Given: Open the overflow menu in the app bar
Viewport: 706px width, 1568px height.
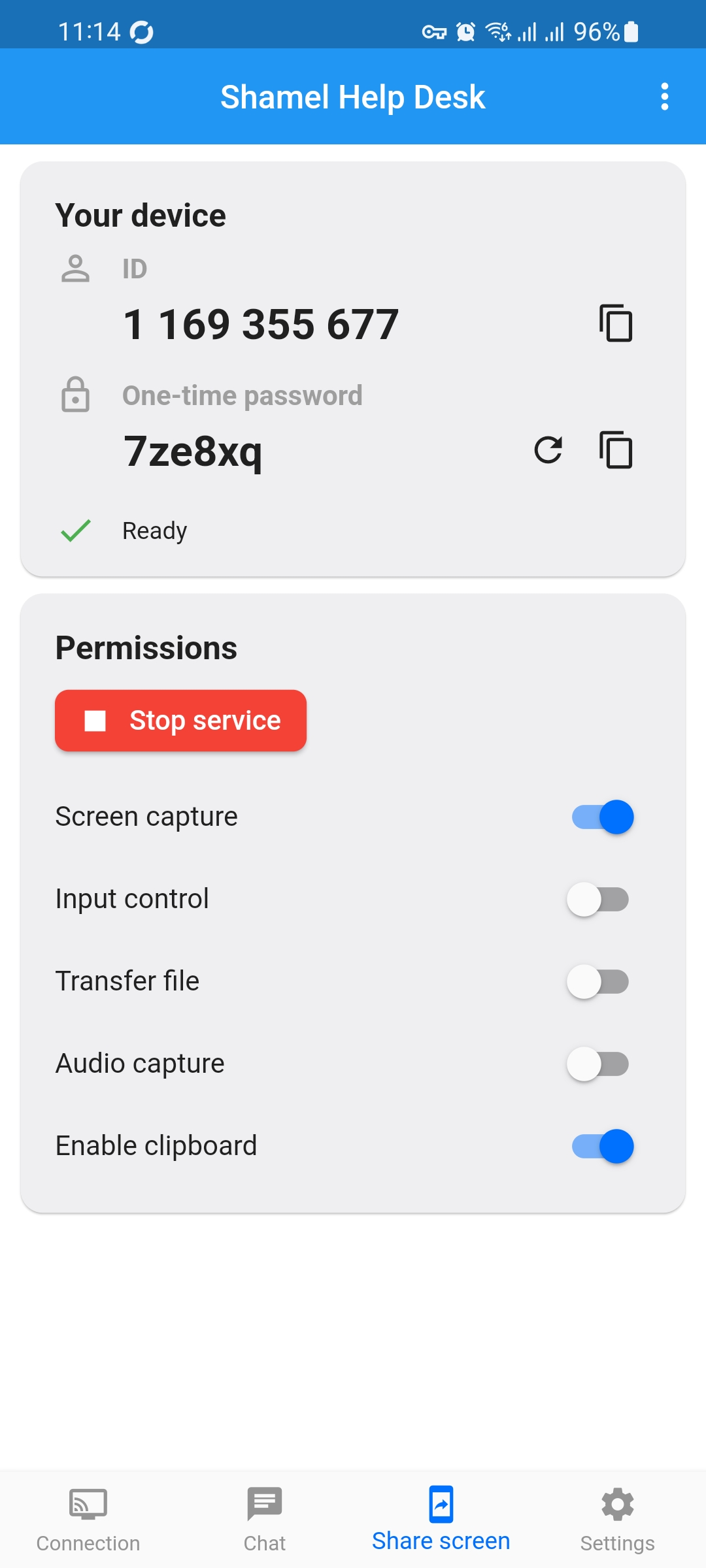Looking at the screenshot, I should tap(664, 97).
